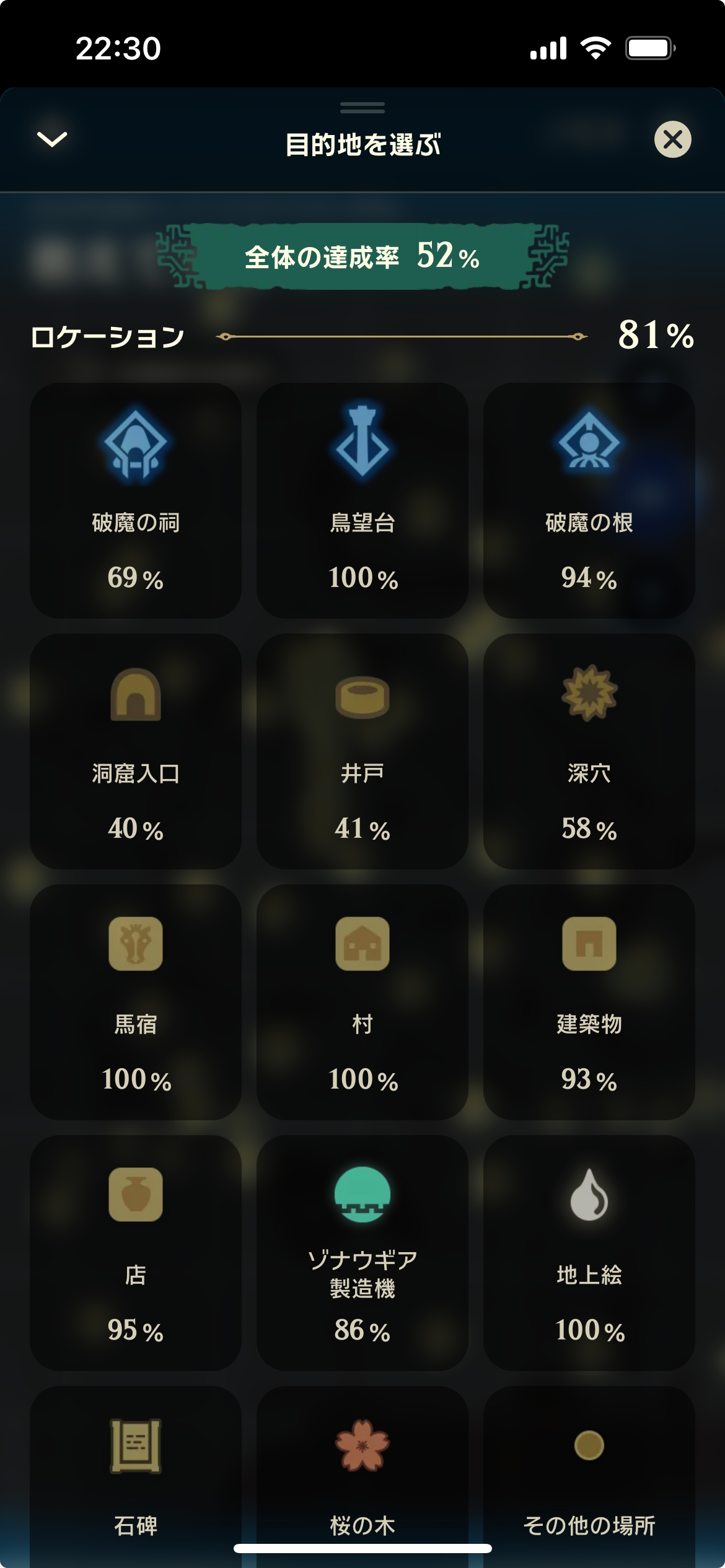Screen dimensions: 725x1568
Task: Open the 馬宿 category card
Action: pyautogui.click(x=136, y=1001)
